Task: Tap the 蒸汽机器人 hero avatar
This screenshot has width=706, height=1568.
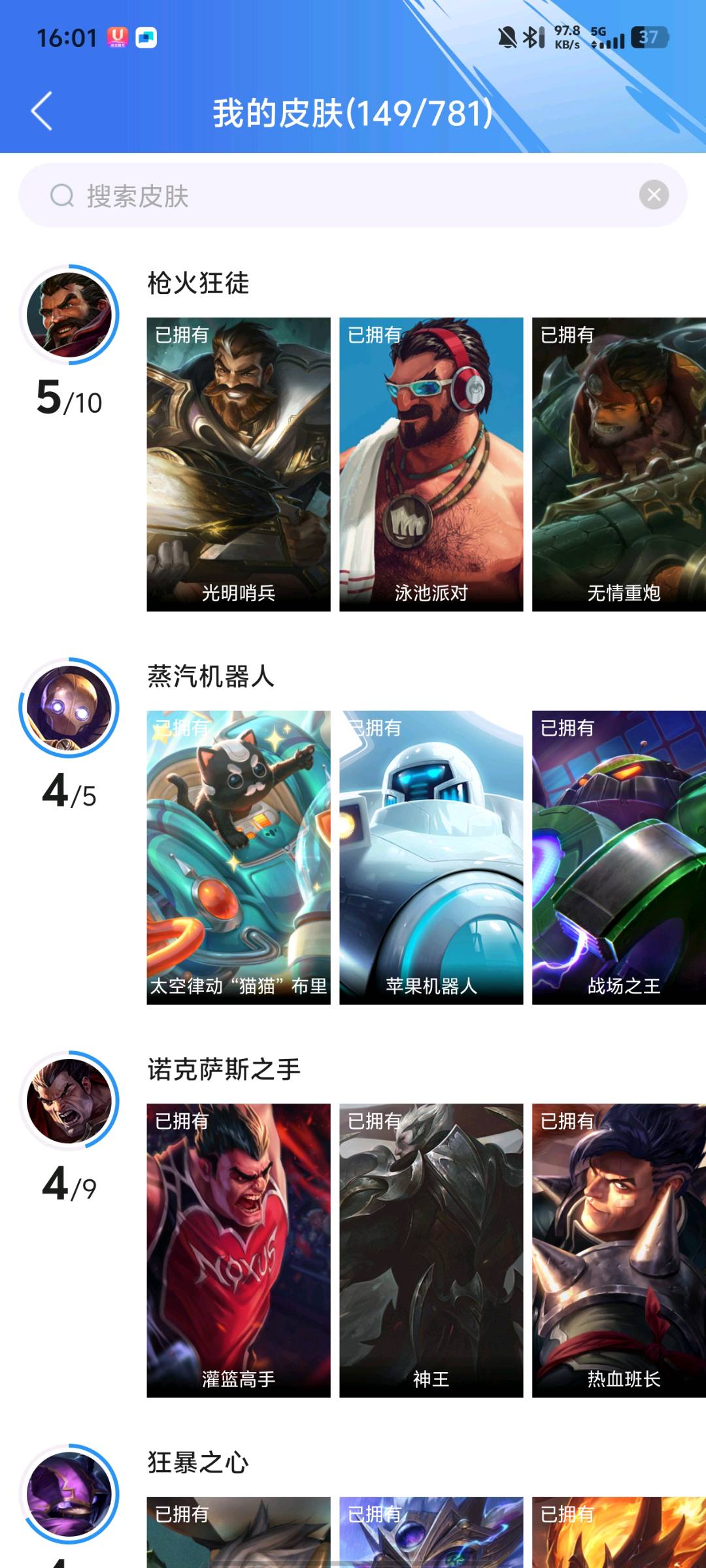Action: (x=69, y=708)
